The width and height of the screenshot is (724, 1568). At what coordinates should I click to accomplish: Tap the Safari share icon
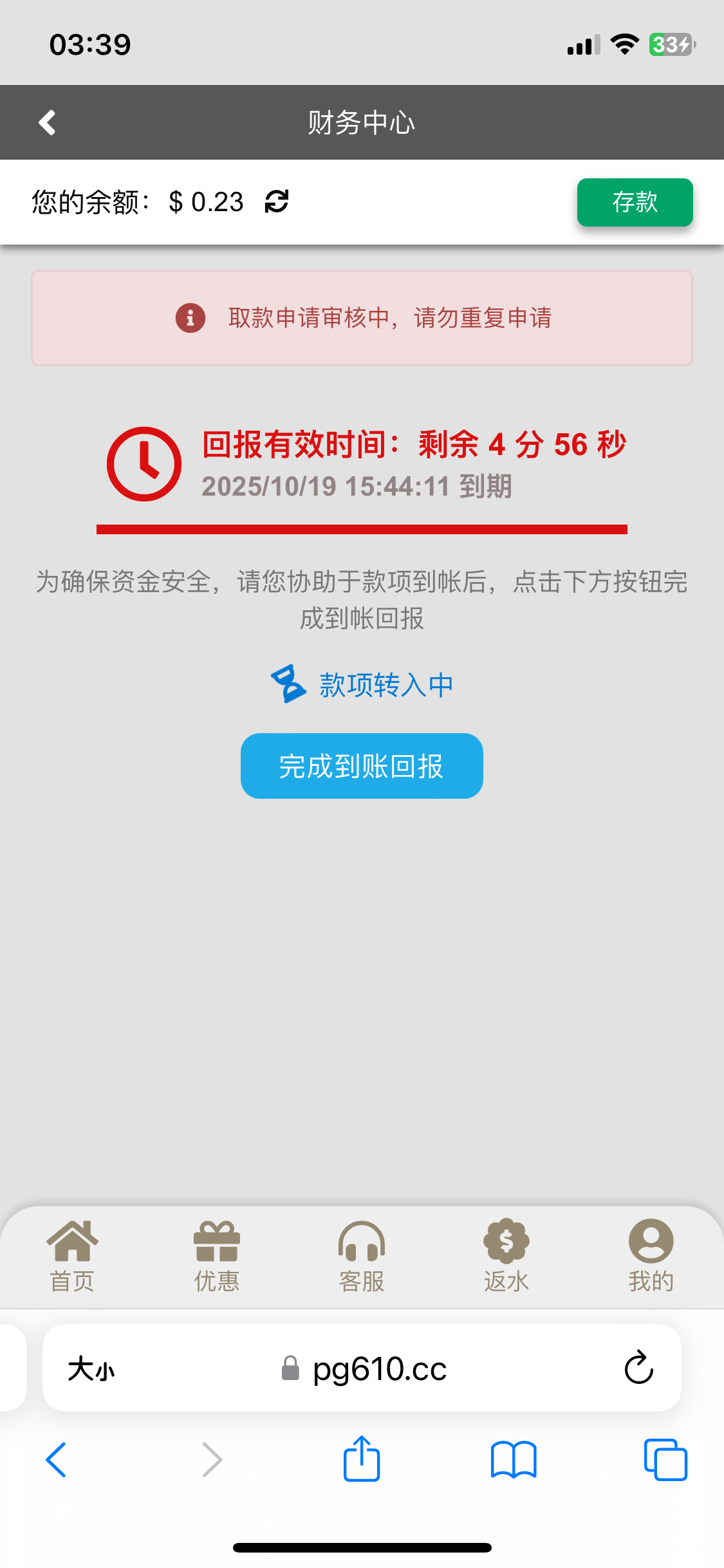362,1460
